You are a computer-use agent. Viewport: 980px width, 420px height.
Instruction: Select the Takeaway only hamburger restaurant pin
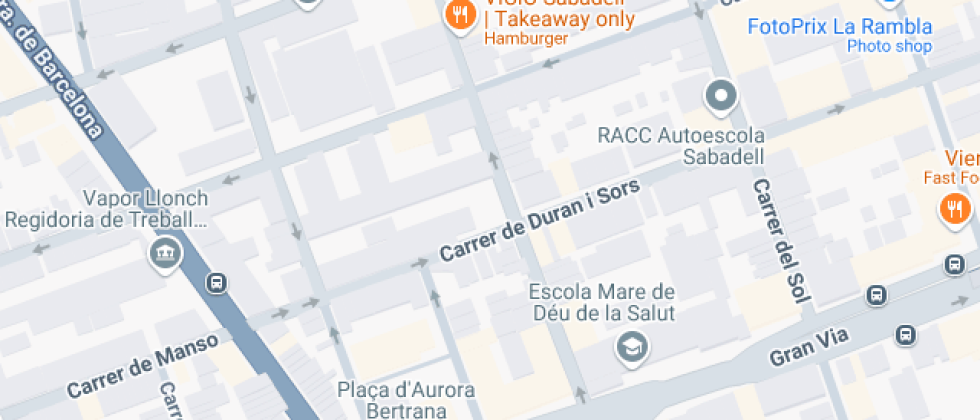[460, 16]
